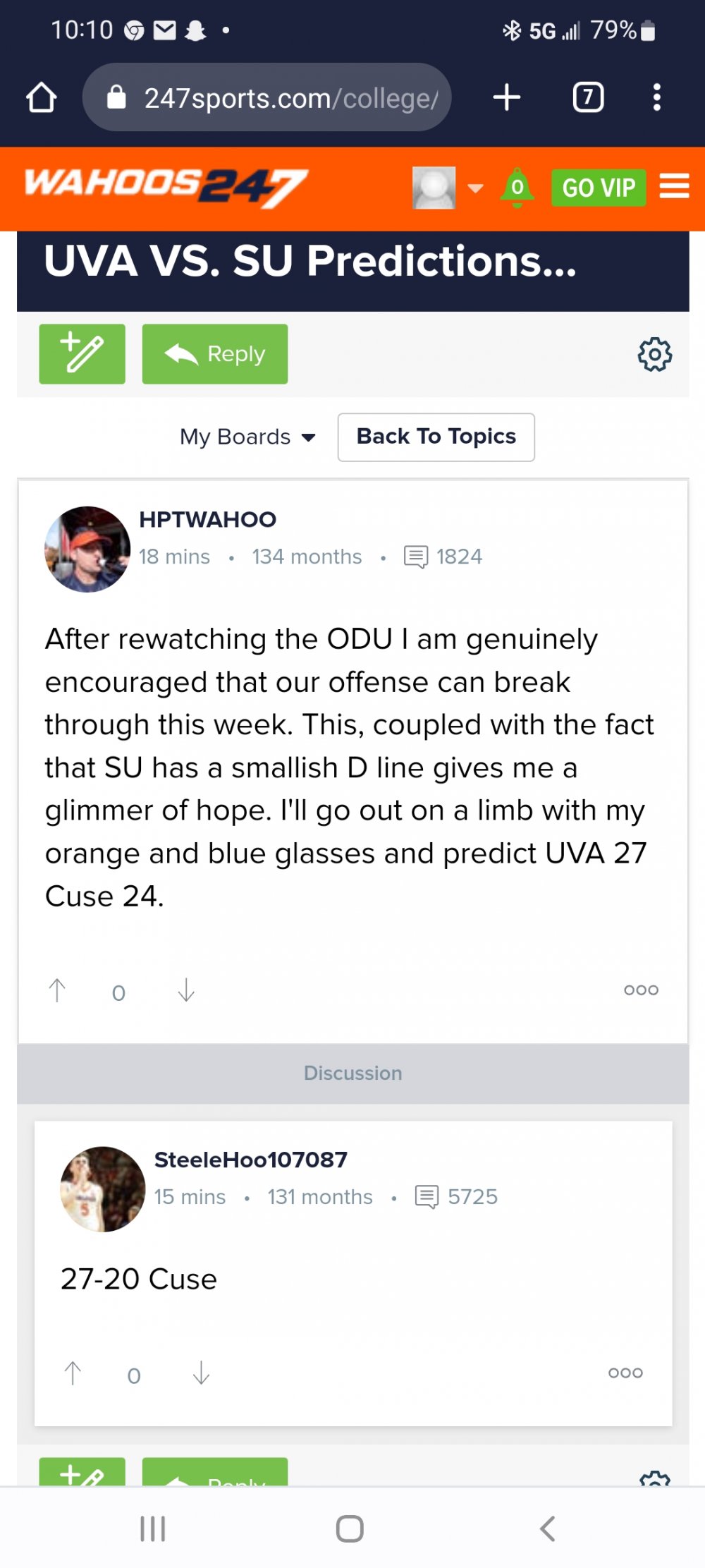Expand the profile avatar dropdown arrow
The height and width of the screenshot is (1568, 705).
coord(473,188)
